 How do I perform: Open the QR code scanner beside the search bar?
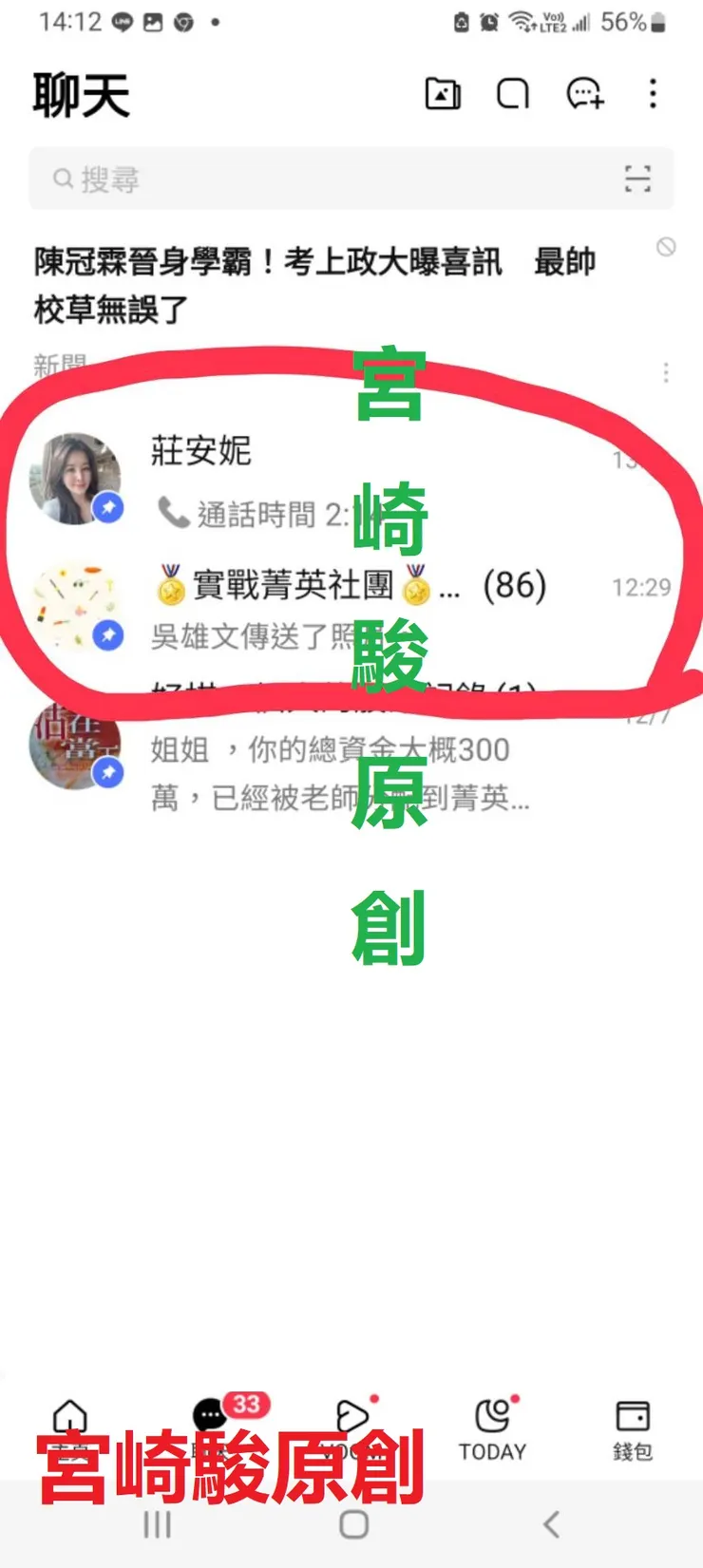[639, 178]
